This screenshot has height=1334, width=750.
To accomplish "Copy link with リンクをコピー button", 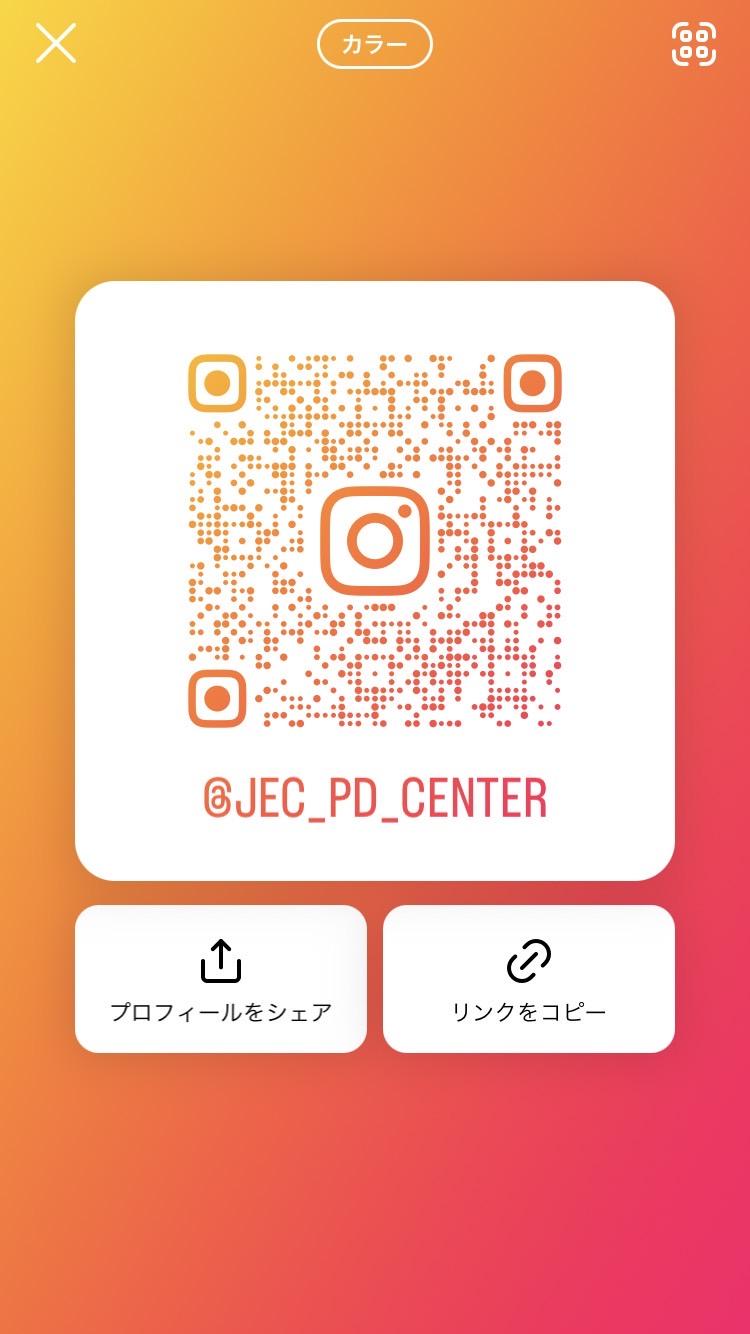I will (x=529, y=979).
